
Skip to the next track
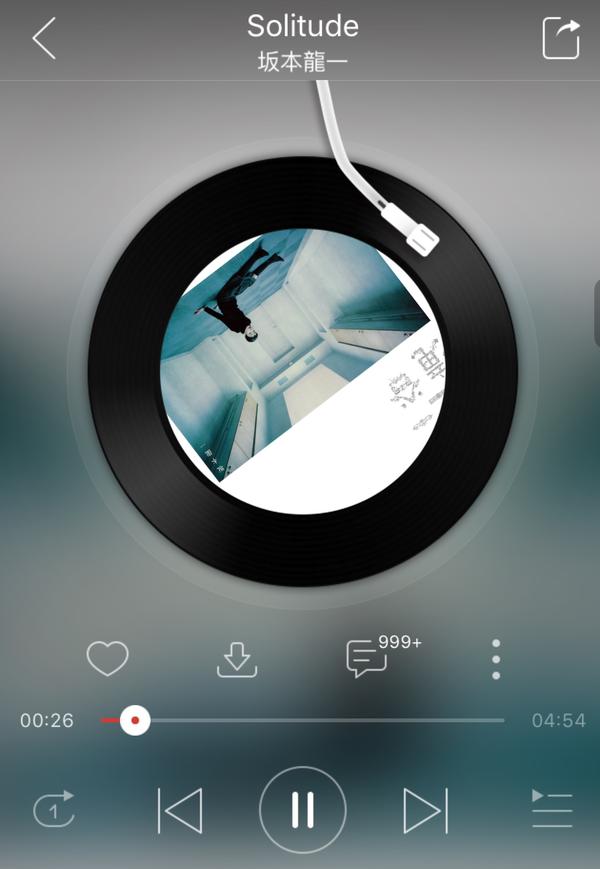point(425,809)
